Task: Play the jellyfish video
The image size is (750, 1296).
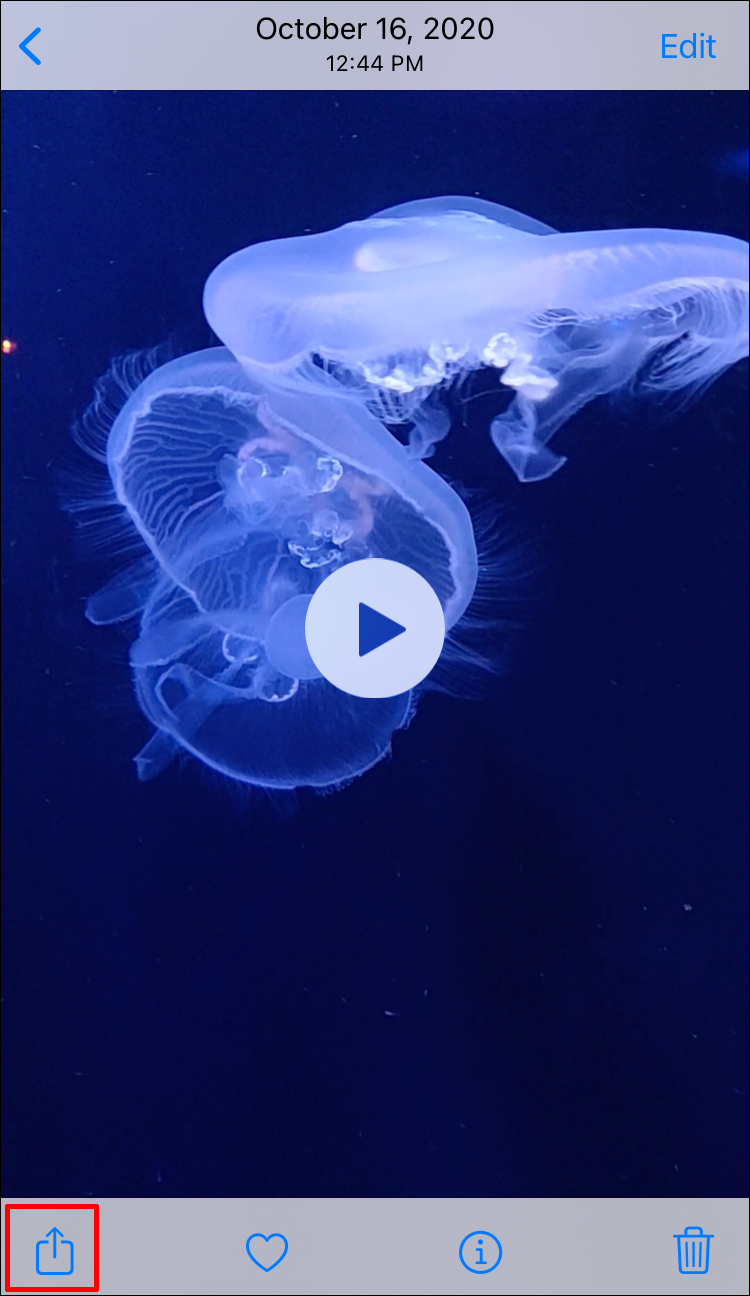Action: (375, 628)
